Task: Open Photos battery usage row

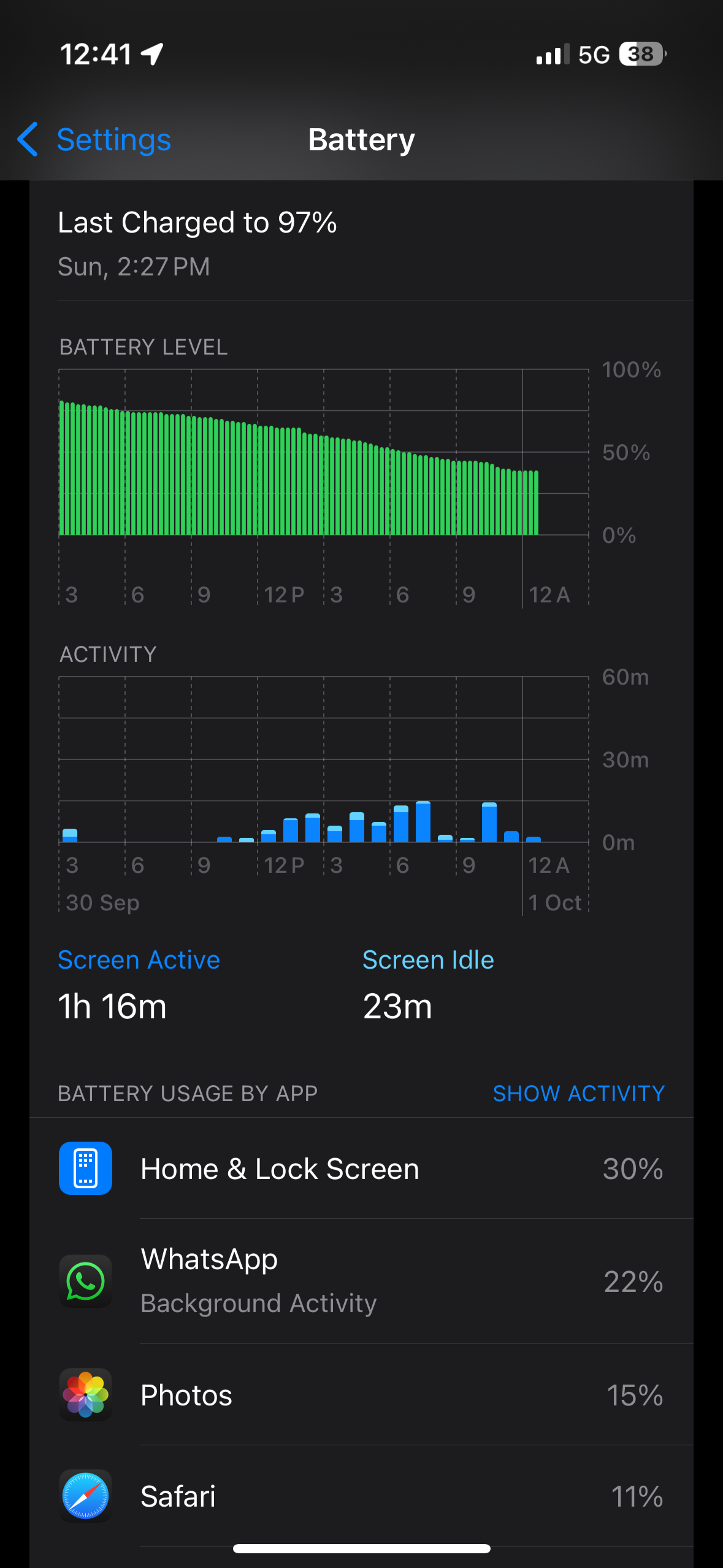Action: 361,1395
